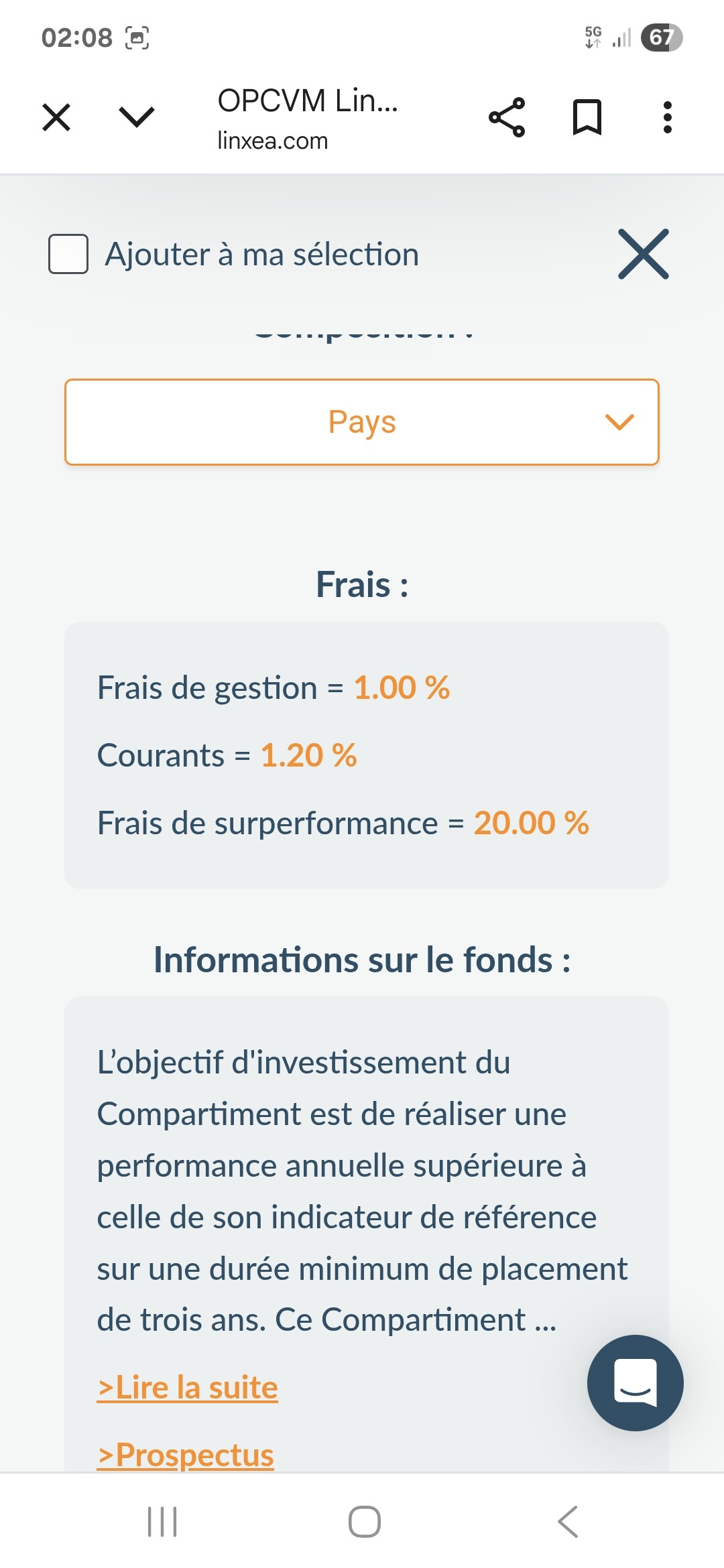The height and width of the screenshot is (1568, 724).
Task: Expand the Pays dropdown
Action: [362, 422]
